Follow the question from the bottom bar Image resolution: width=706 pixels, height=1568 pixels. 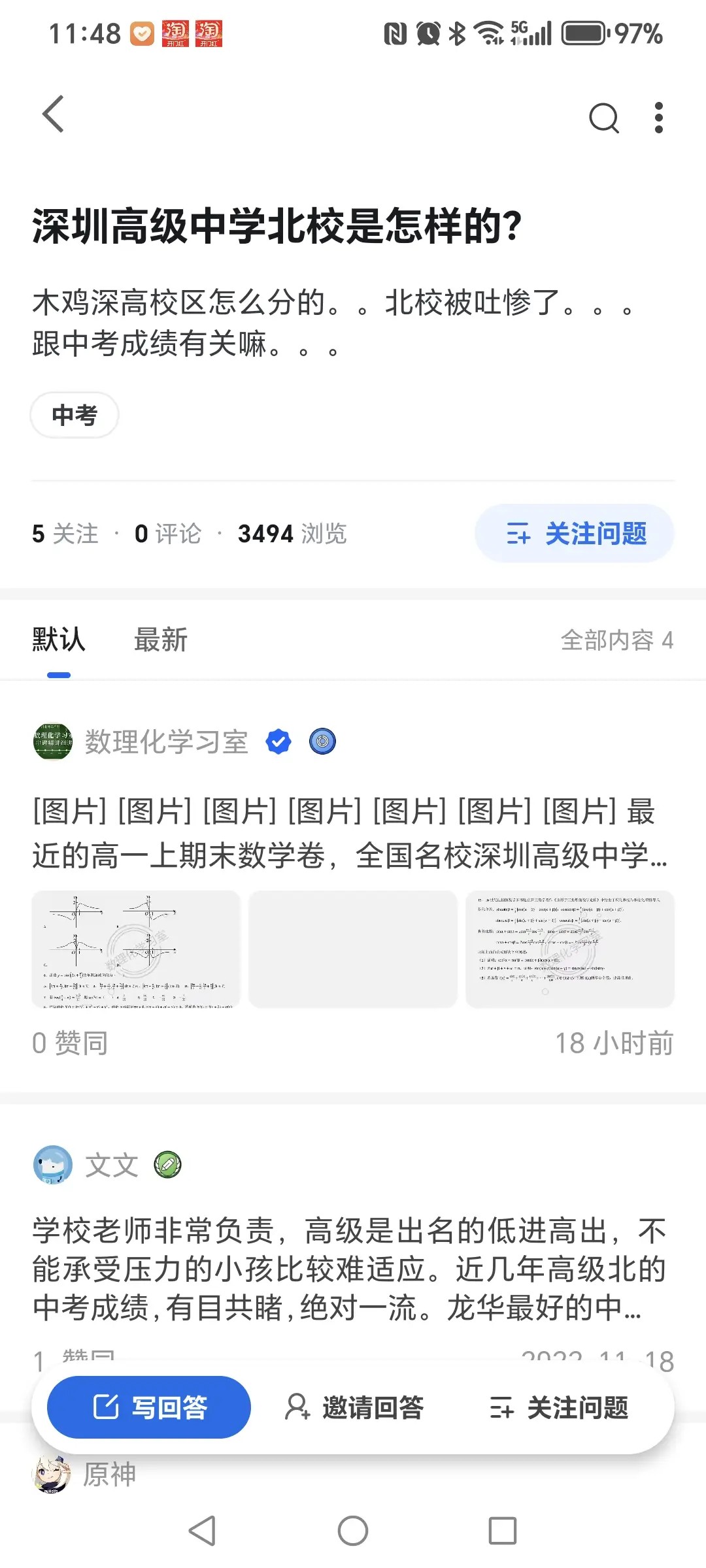point(560,1407)
